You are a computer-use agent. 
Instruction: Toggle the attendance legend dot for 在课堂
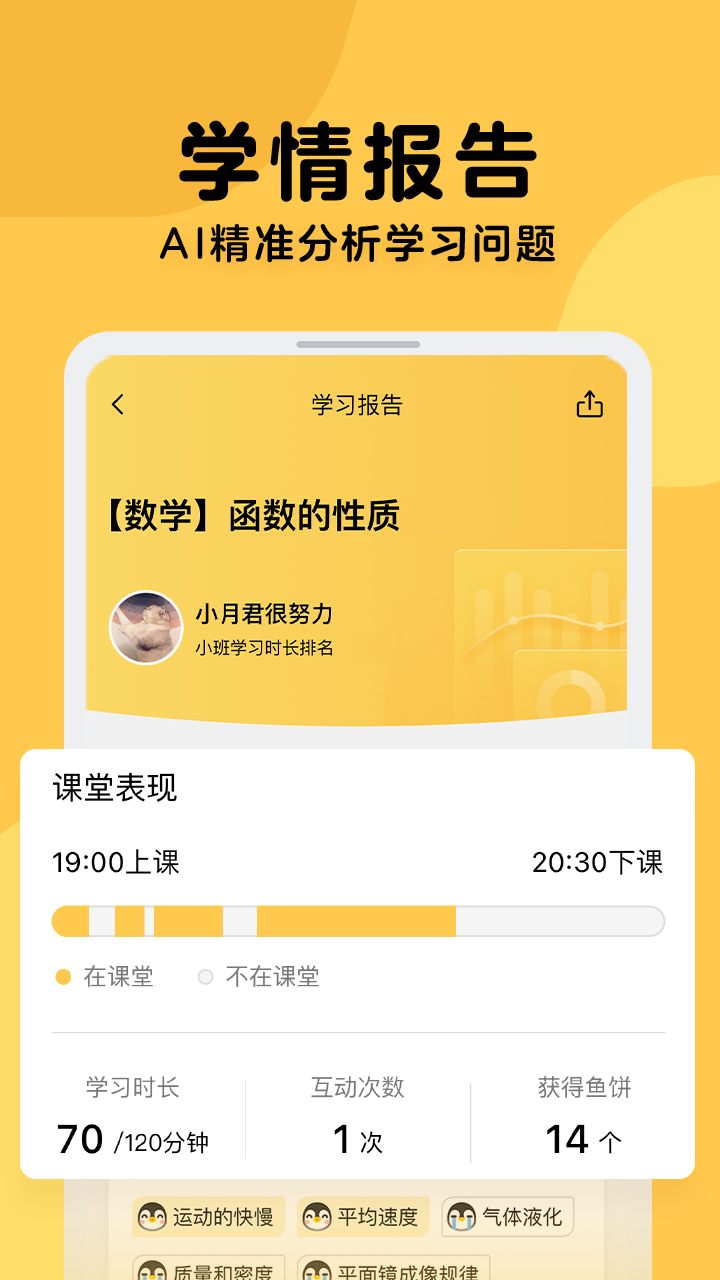point(63,976)
